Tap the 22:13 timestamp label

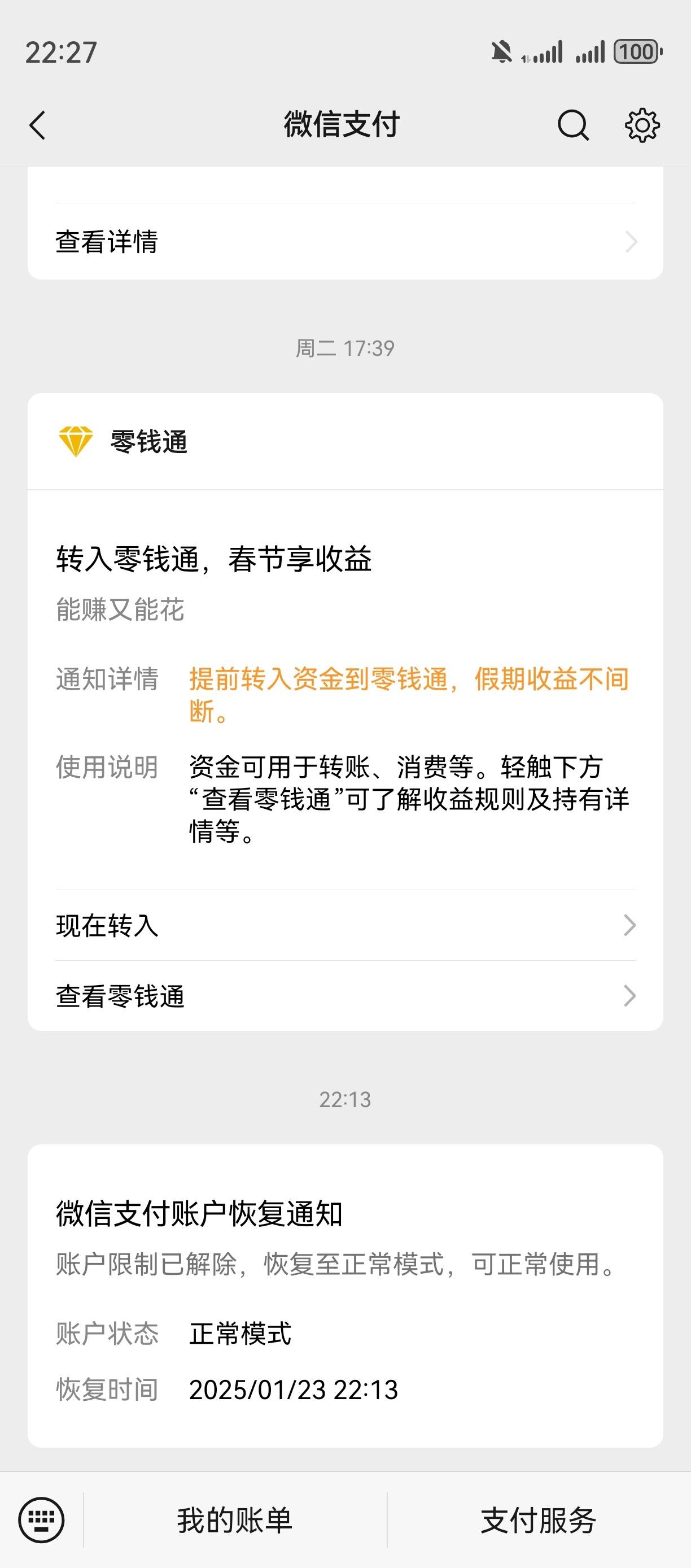pyautogui.click(x=345, y=1099)
